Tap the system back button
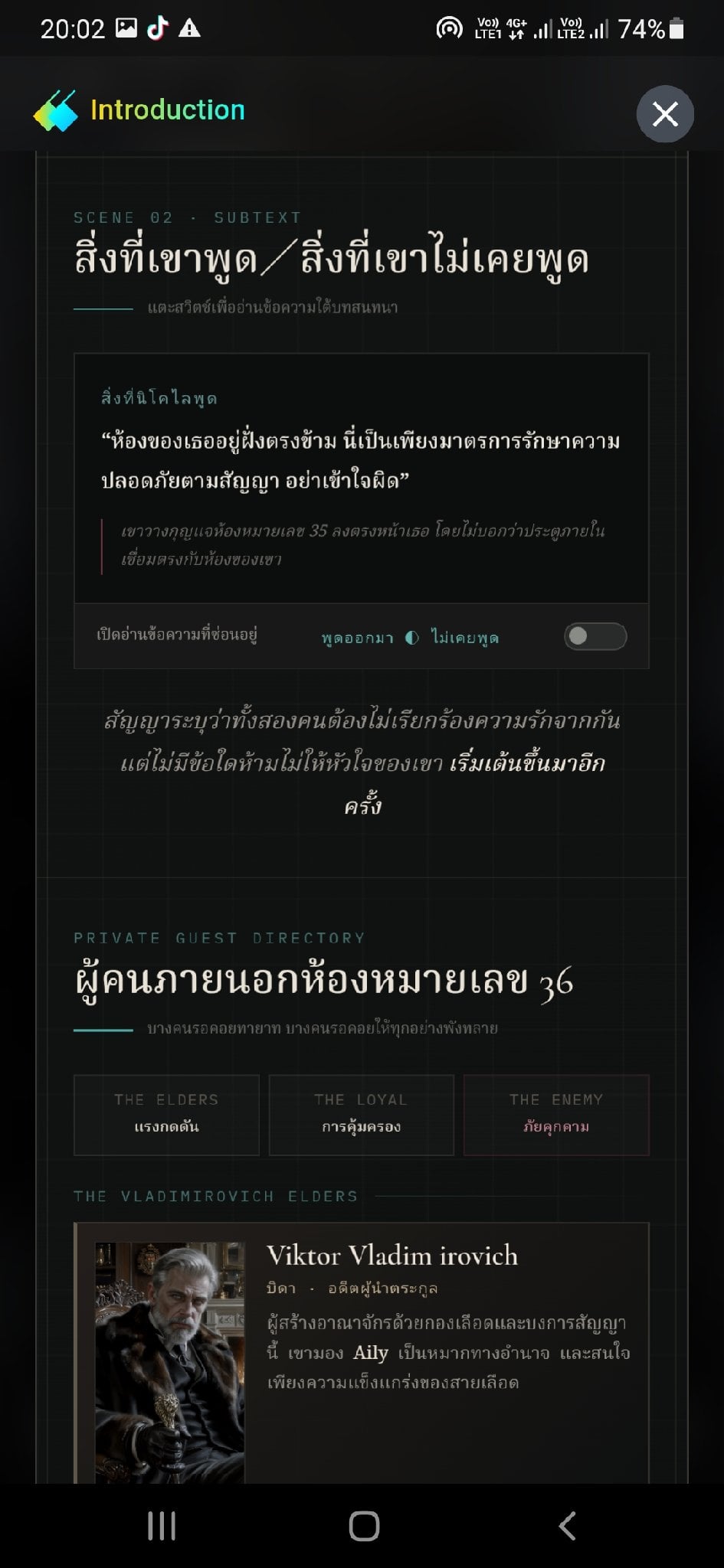724x1568 pixels. pyautogui.click(x=567, y=1526)
